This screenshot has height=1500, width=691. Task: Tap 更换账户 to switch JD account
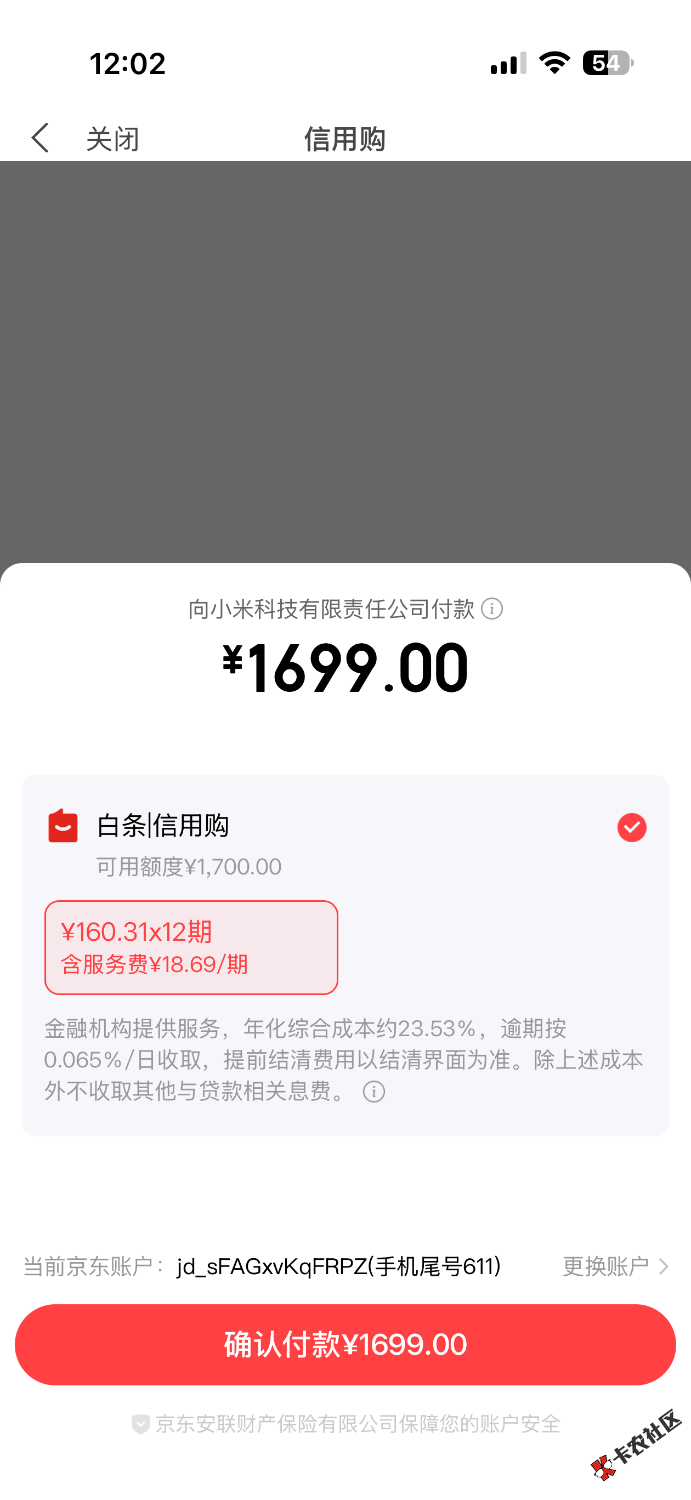616,1267
